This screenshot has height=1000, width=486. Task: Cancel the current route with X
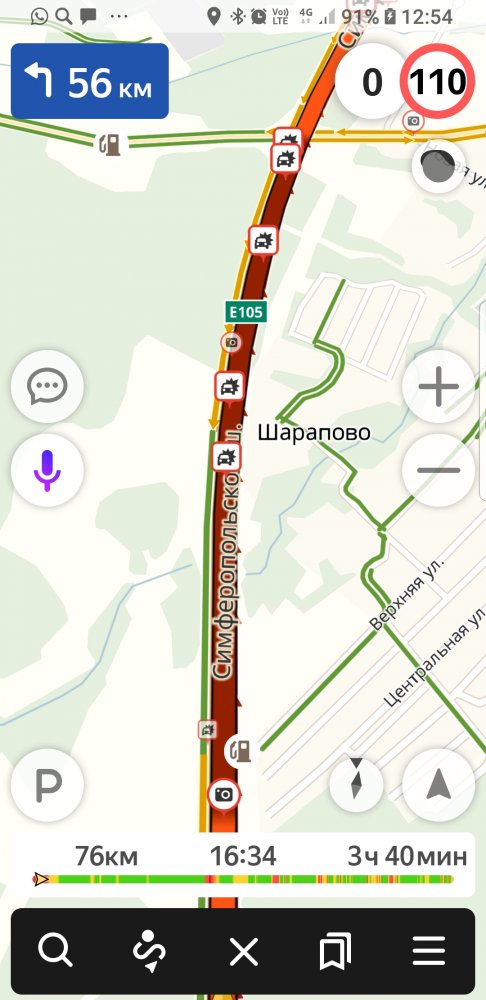tap(243, 952)
